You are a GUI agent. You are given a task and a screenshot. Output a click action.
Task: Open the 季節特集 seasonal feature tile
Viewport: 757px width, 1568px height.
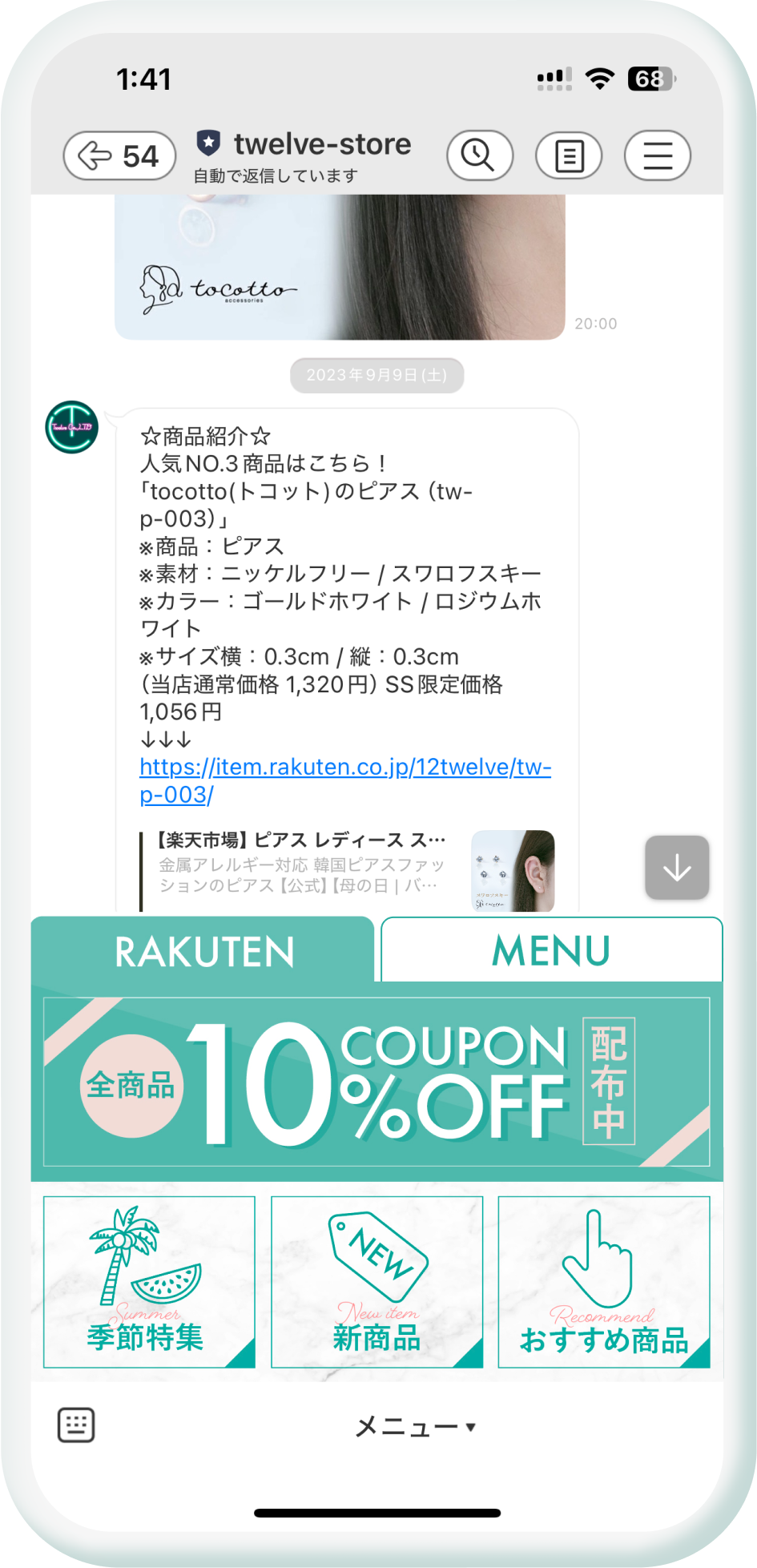[149, 1281]
